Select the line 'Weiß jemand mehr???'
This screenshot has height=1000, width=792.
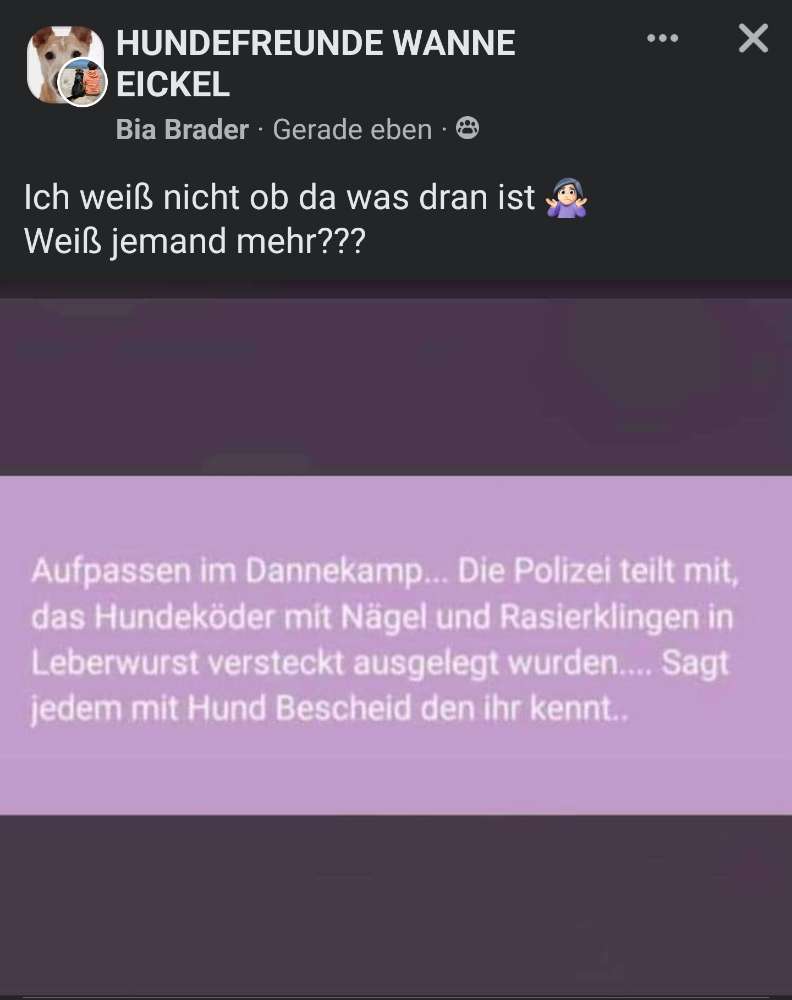(195, 240)
